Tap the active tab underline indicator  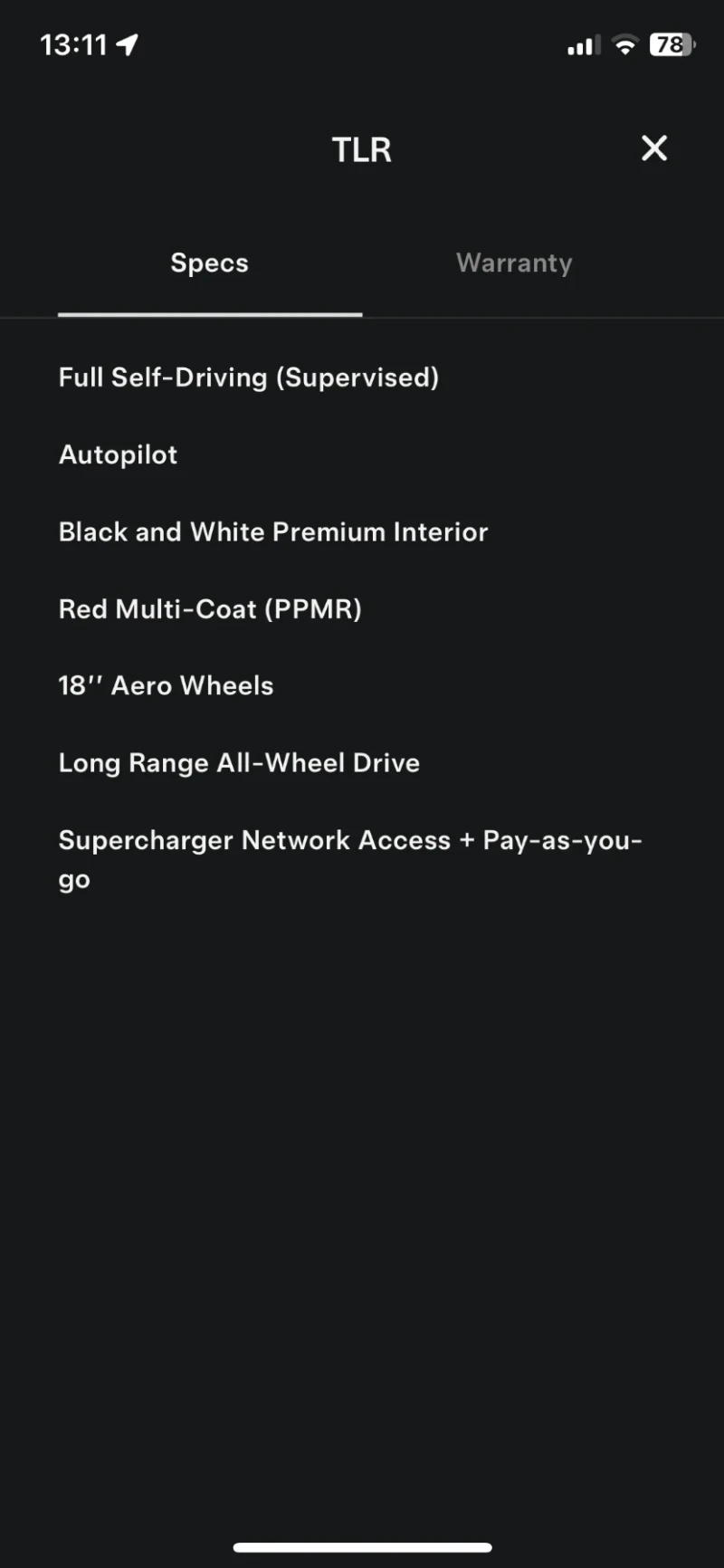(209, 315)
